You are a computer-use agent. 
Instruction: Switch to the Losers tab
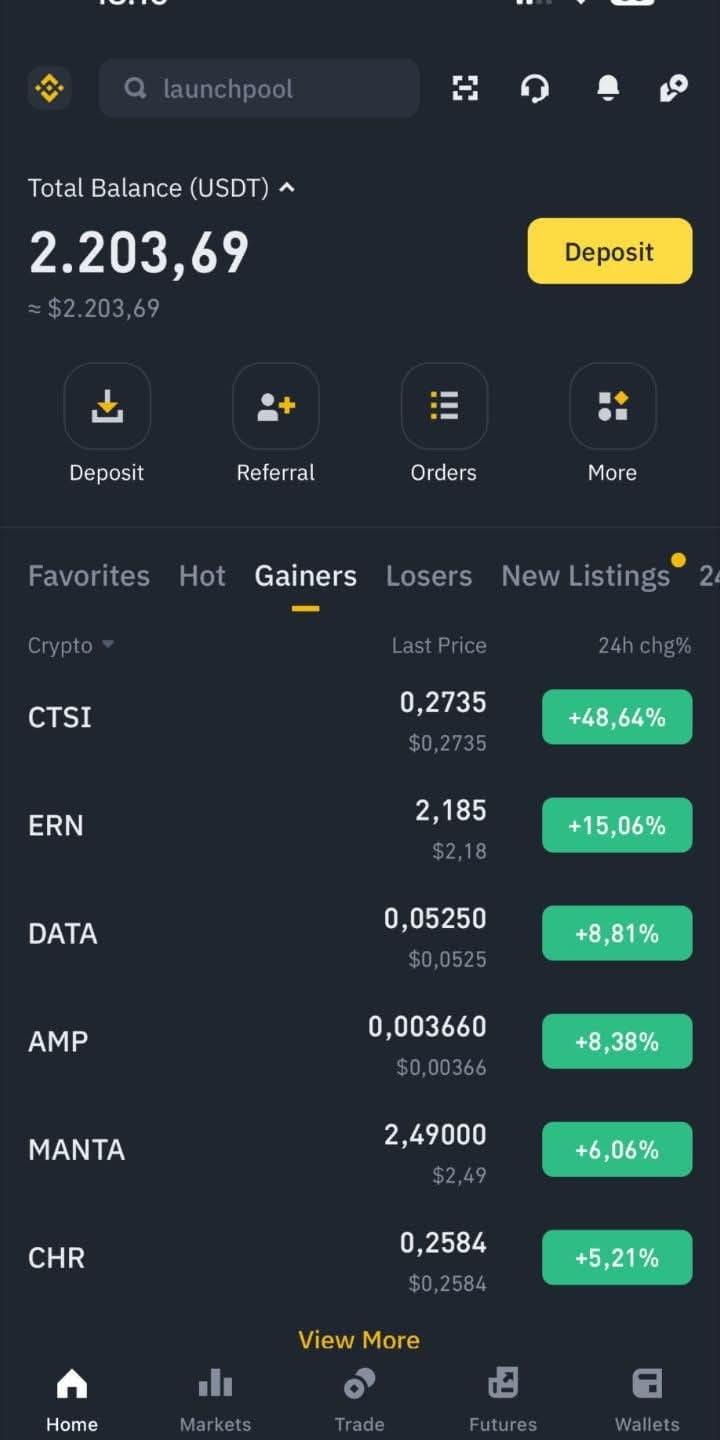tap(429, 576)
